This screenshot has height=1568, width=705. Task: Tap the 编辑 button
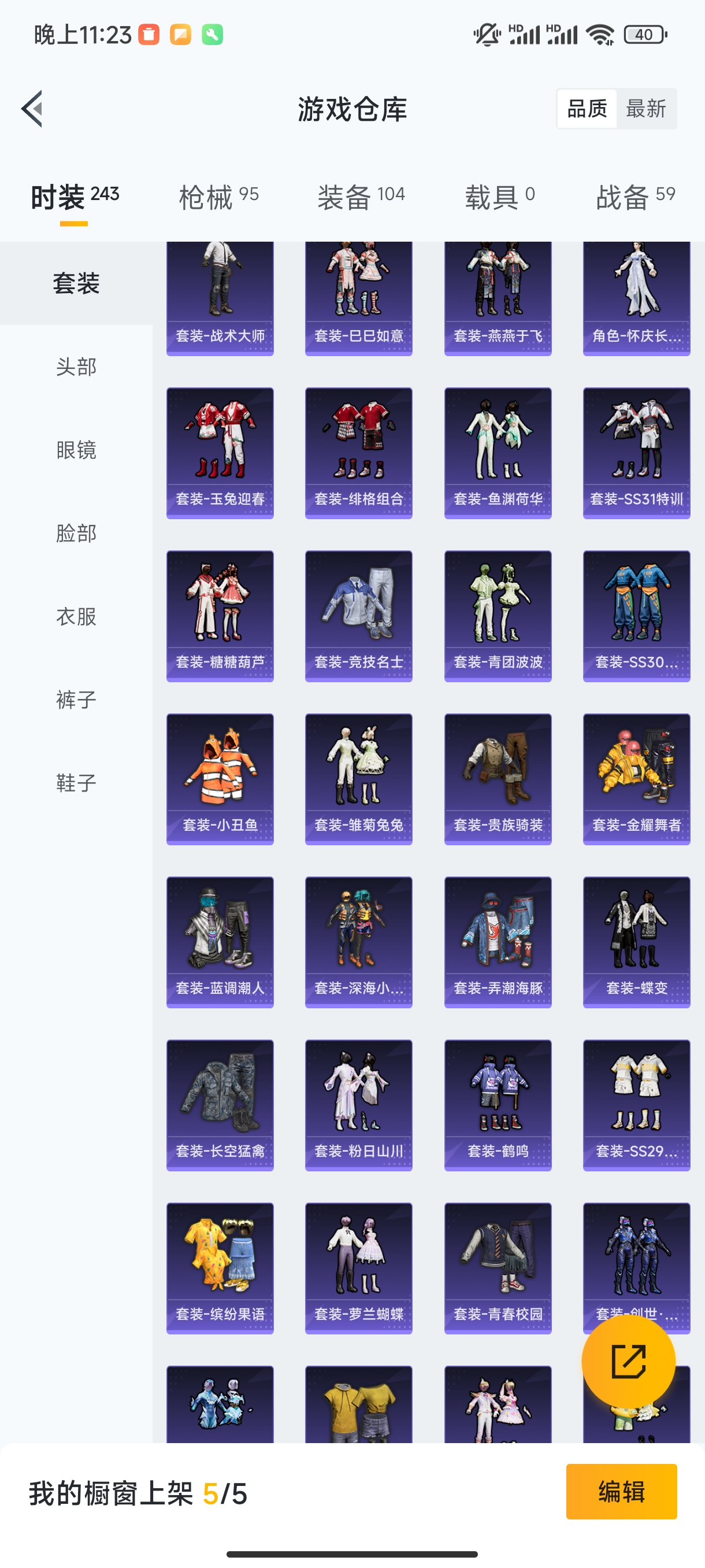621,1491
